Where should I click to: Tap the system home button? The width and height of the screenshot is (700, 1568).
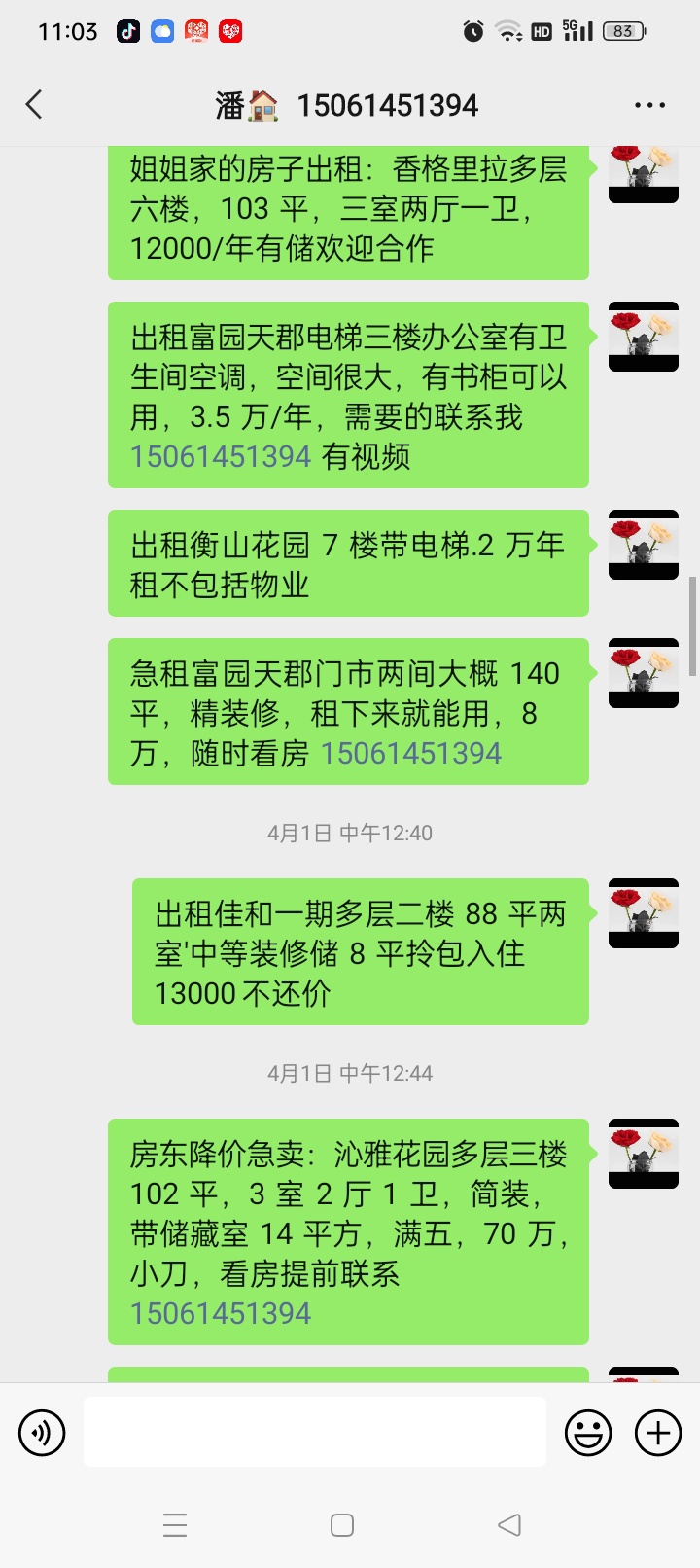342,1525
